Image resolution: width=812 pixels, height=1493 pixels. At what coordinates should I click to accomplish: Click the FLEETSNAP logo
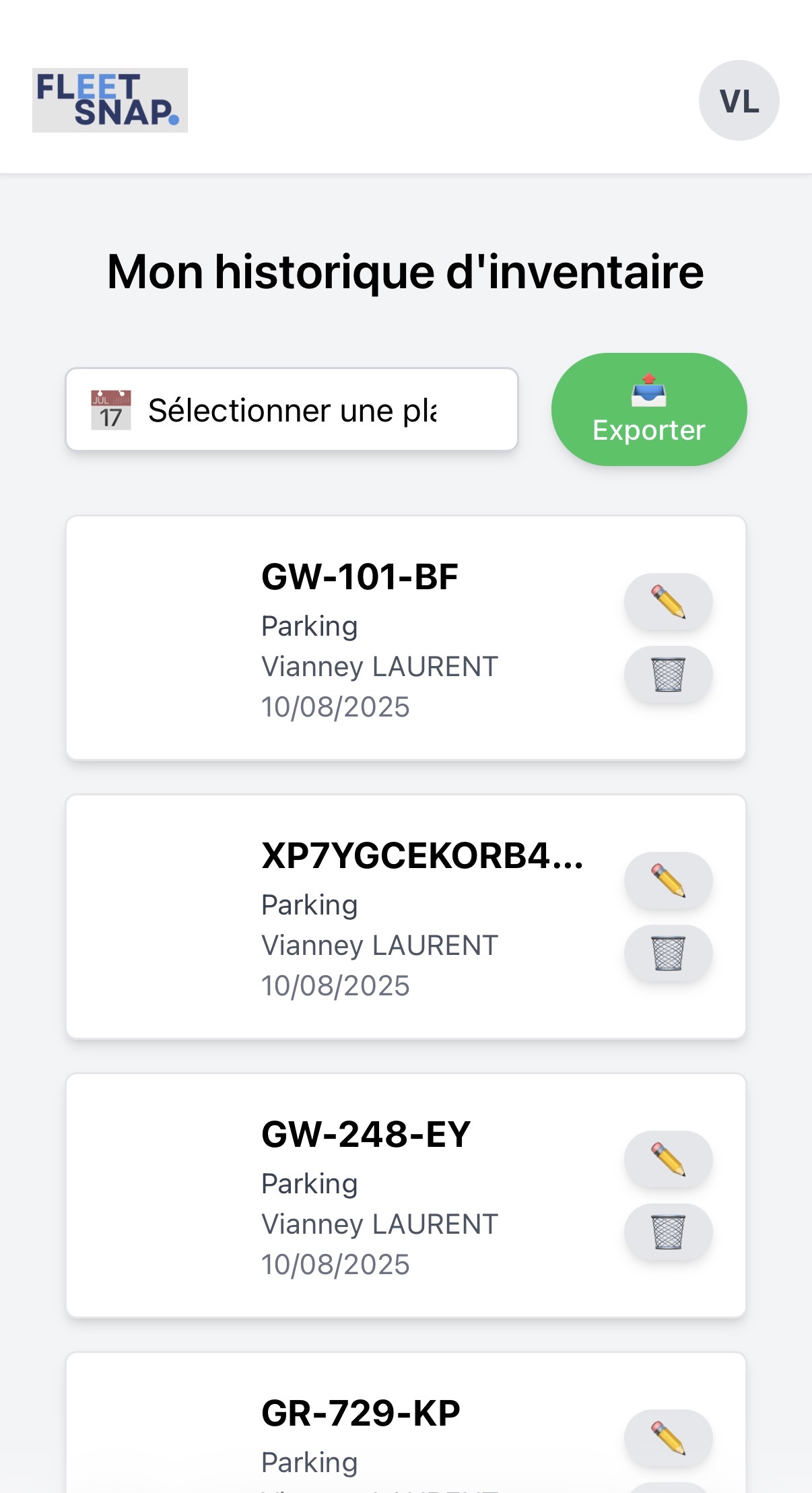pos(110,101)
